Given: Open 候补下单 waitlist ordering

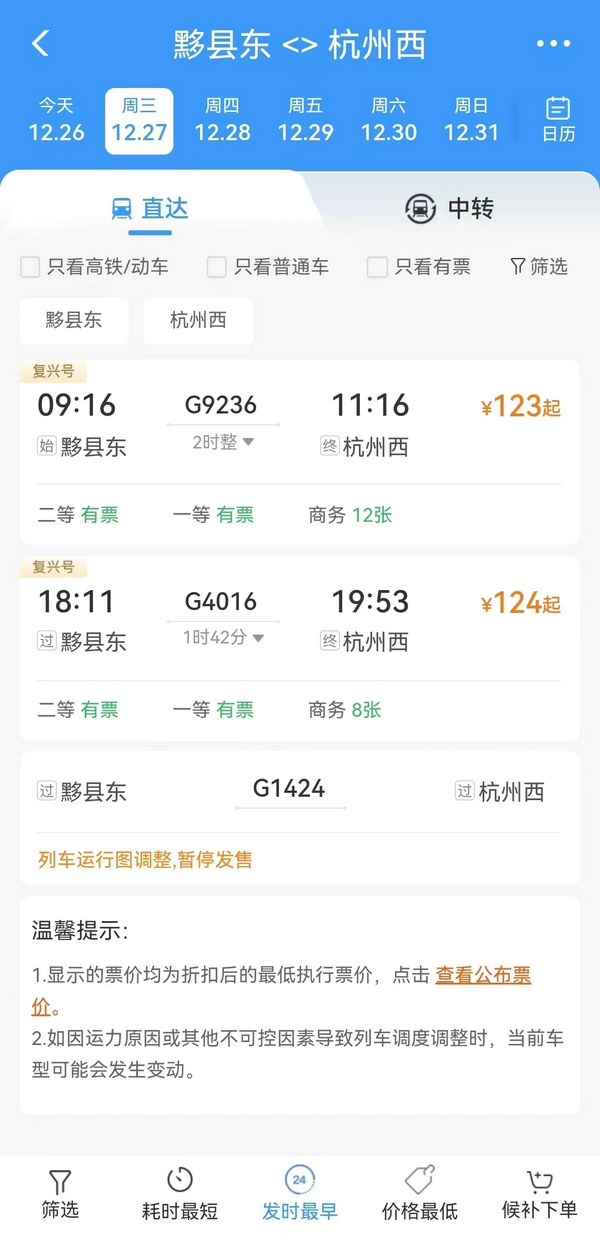Looking at the screenshot, I should (x=540, y=1193).
